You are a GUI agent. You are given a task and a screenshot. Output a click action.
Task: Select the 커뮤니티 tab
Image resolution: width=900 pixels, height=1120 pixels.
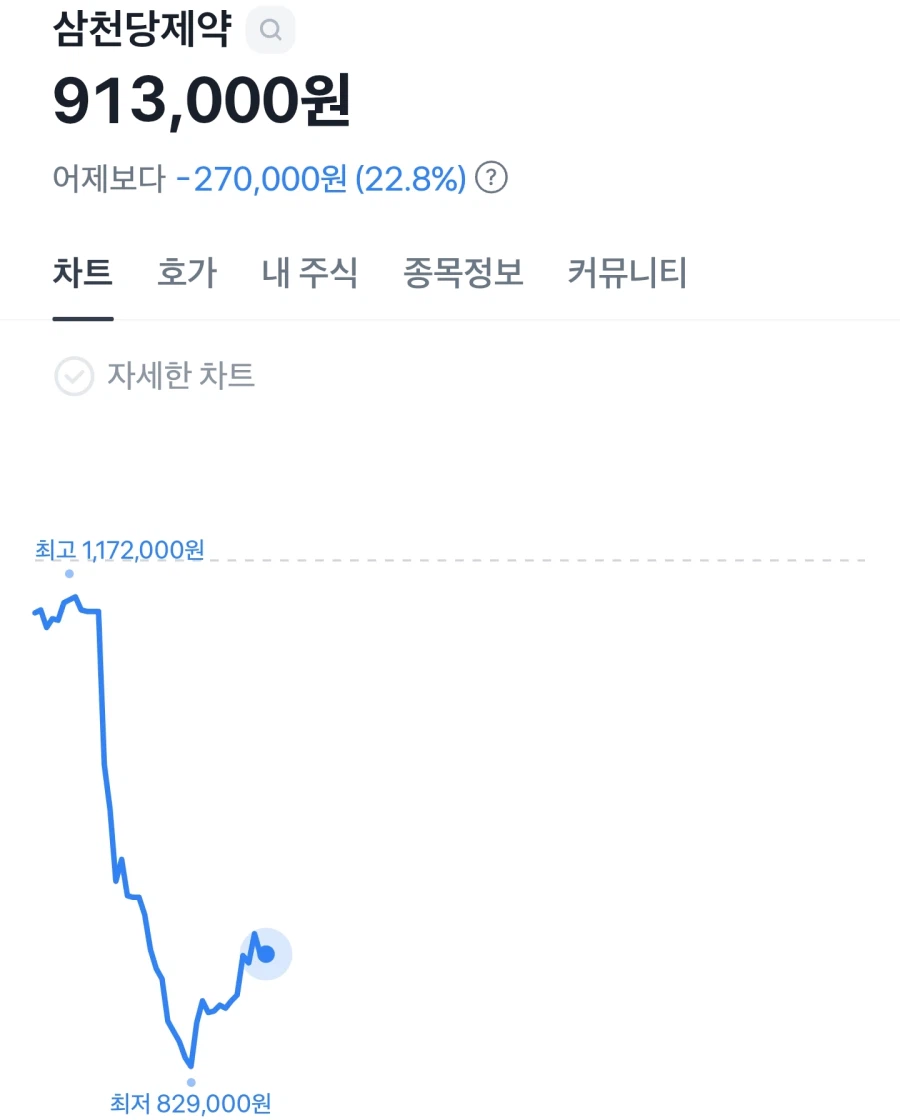625,274
